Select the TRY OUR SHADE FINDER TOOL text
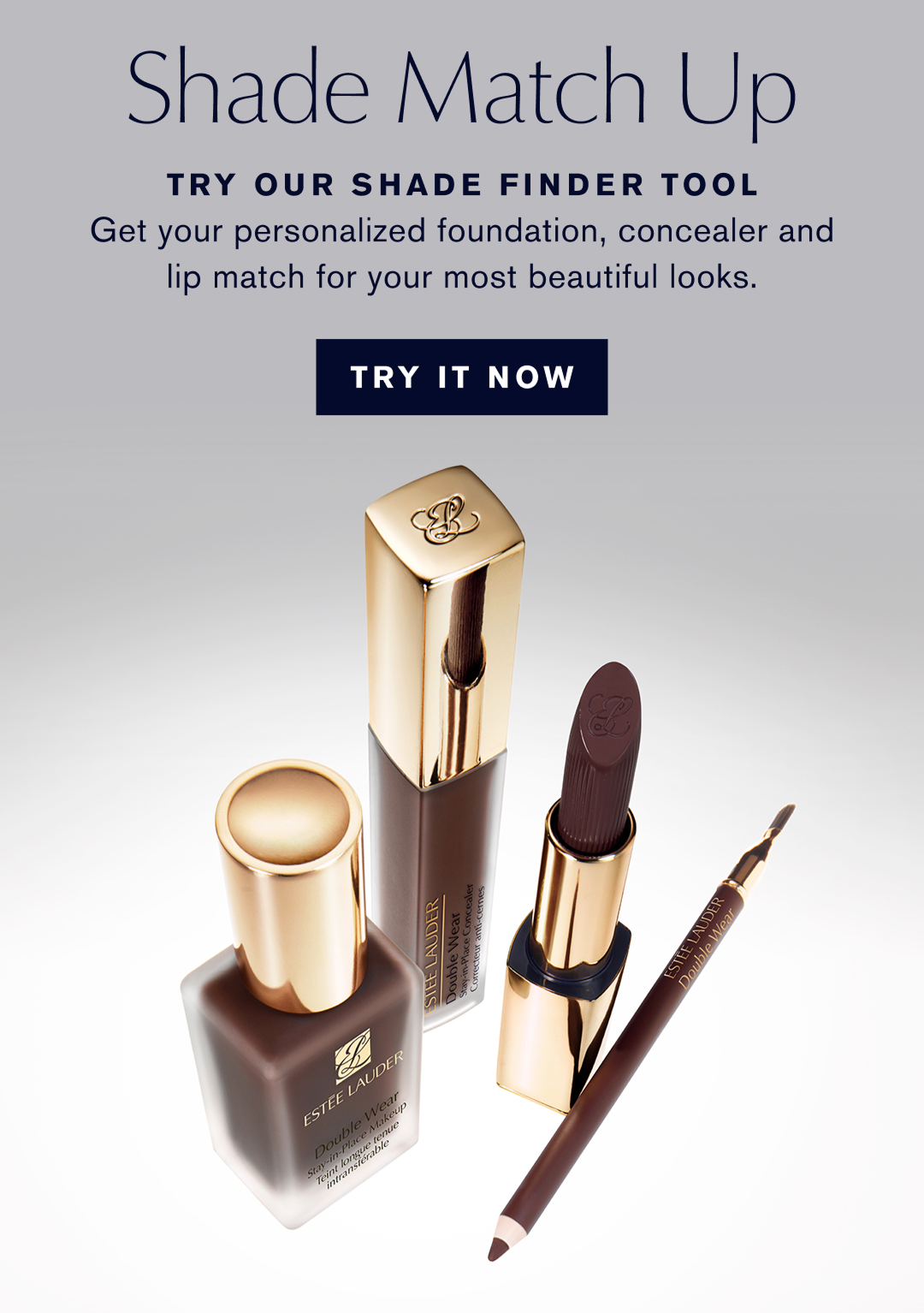The height and width of the screenshot is (1313, 924). (x=462, y=183)
